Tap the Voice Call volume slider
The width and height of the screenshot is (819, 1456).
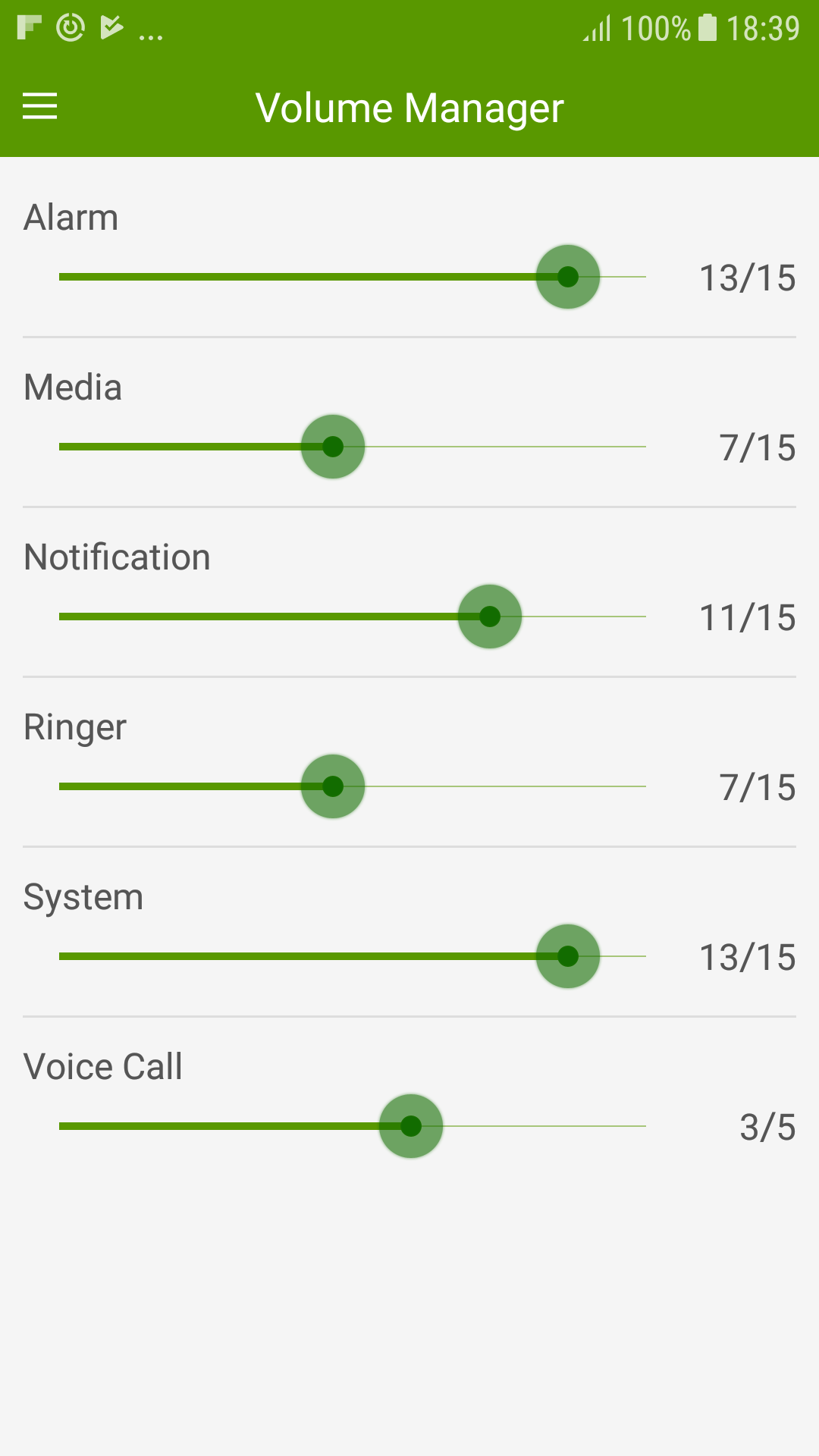pos(411,1126)
